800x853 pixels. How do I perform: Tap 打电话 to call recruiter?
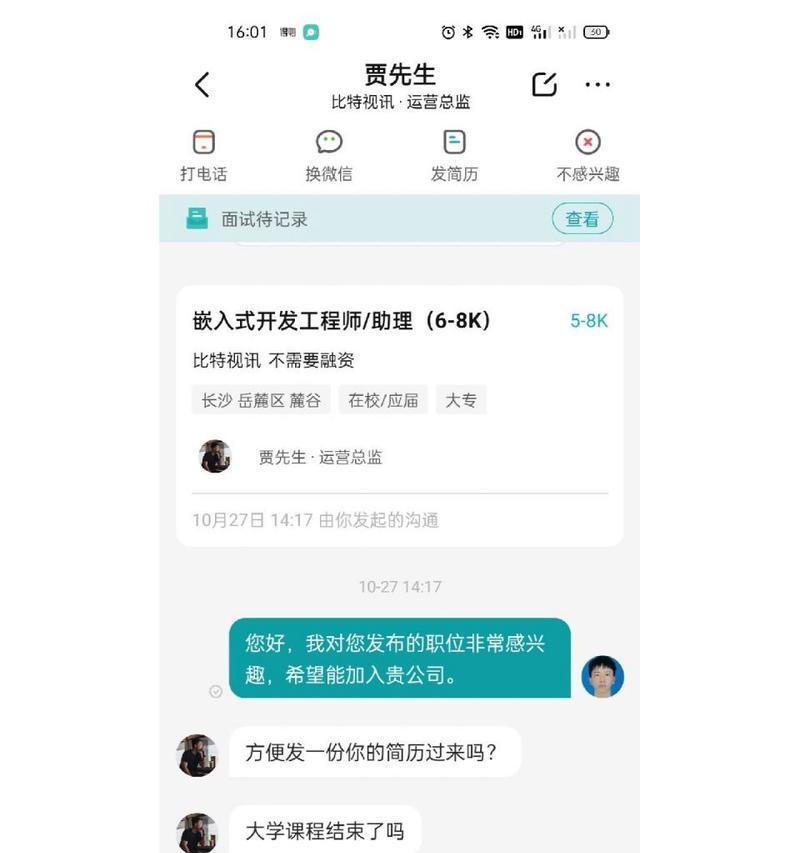click(x=204, y=155)
